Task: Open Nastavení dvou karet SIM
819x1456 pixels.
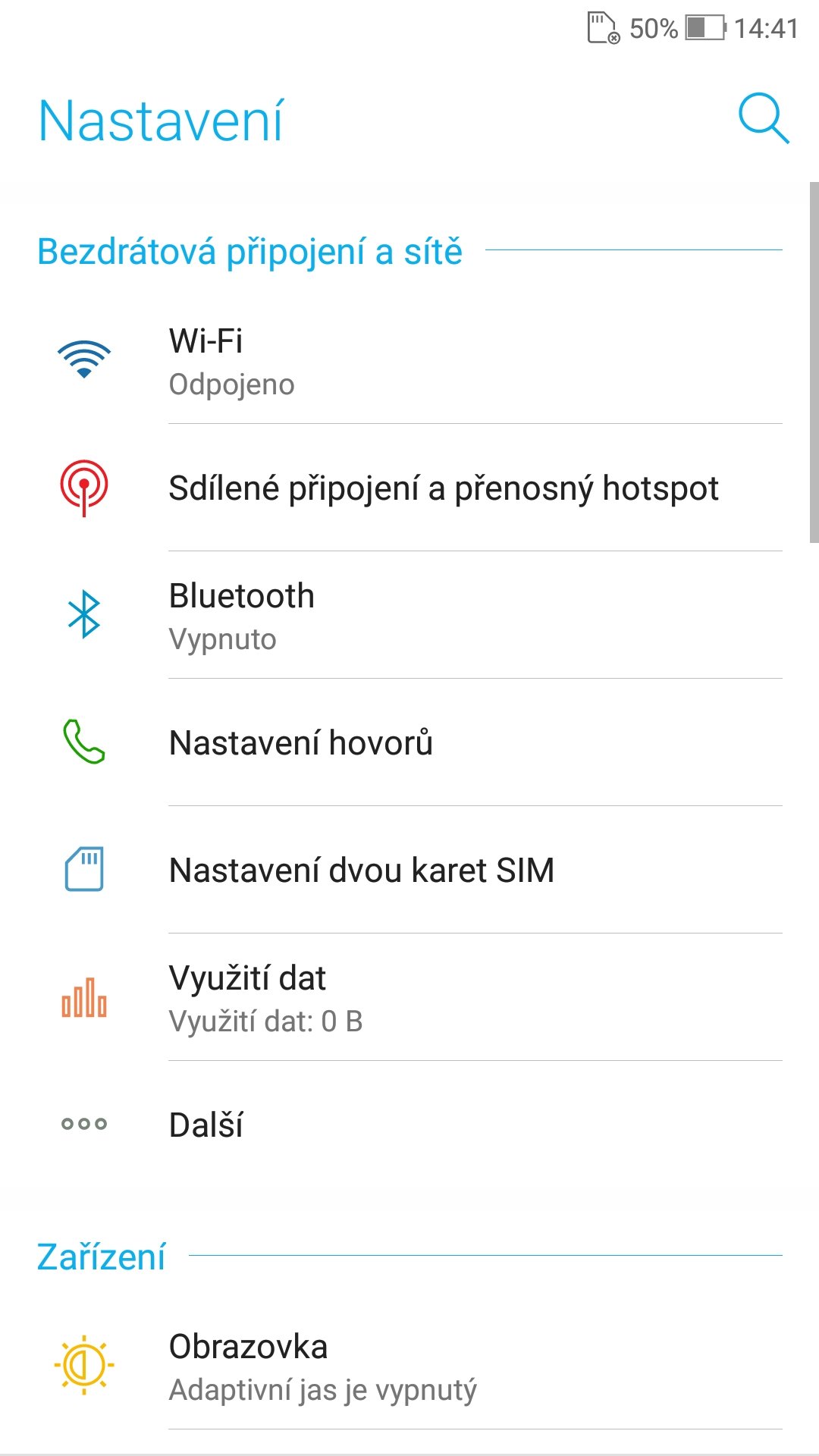Action: pos(409,871)
